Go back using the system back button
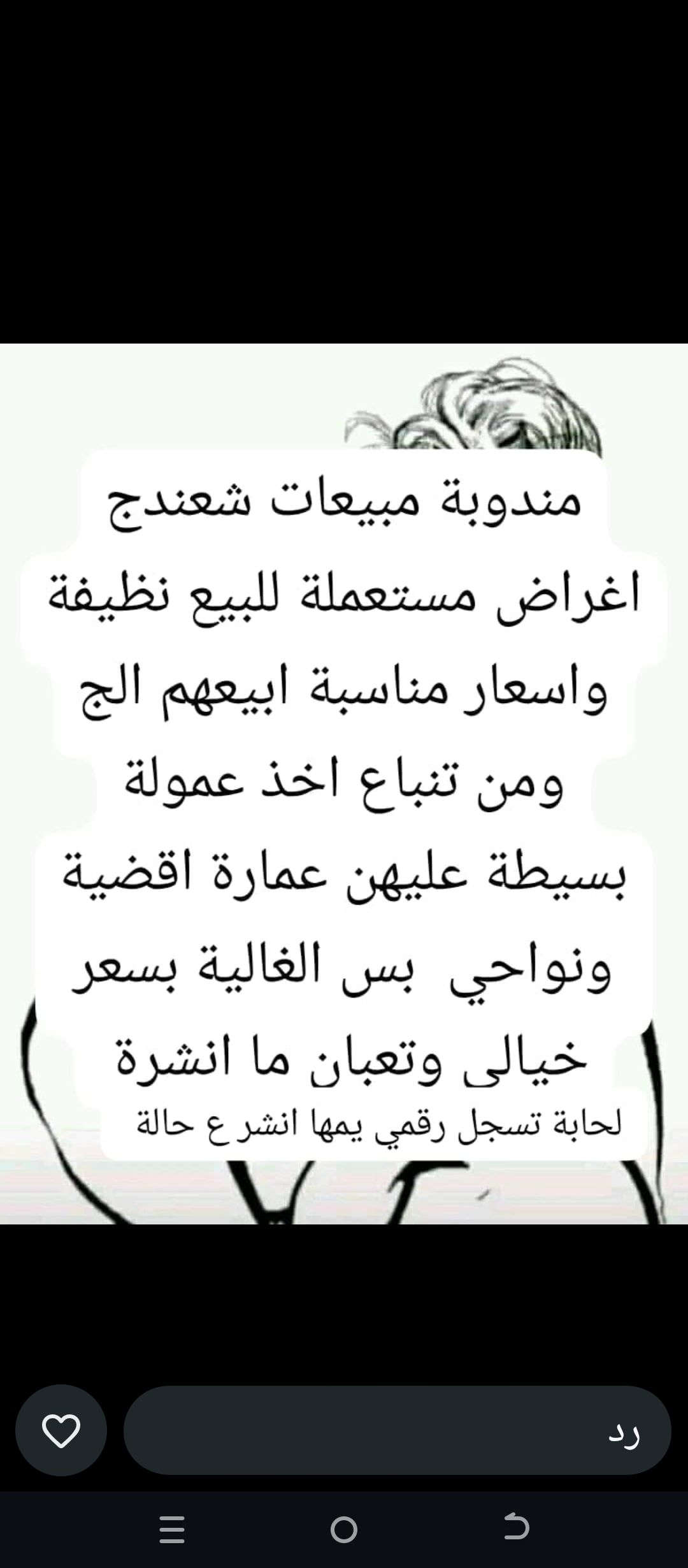 point(517,1528)
